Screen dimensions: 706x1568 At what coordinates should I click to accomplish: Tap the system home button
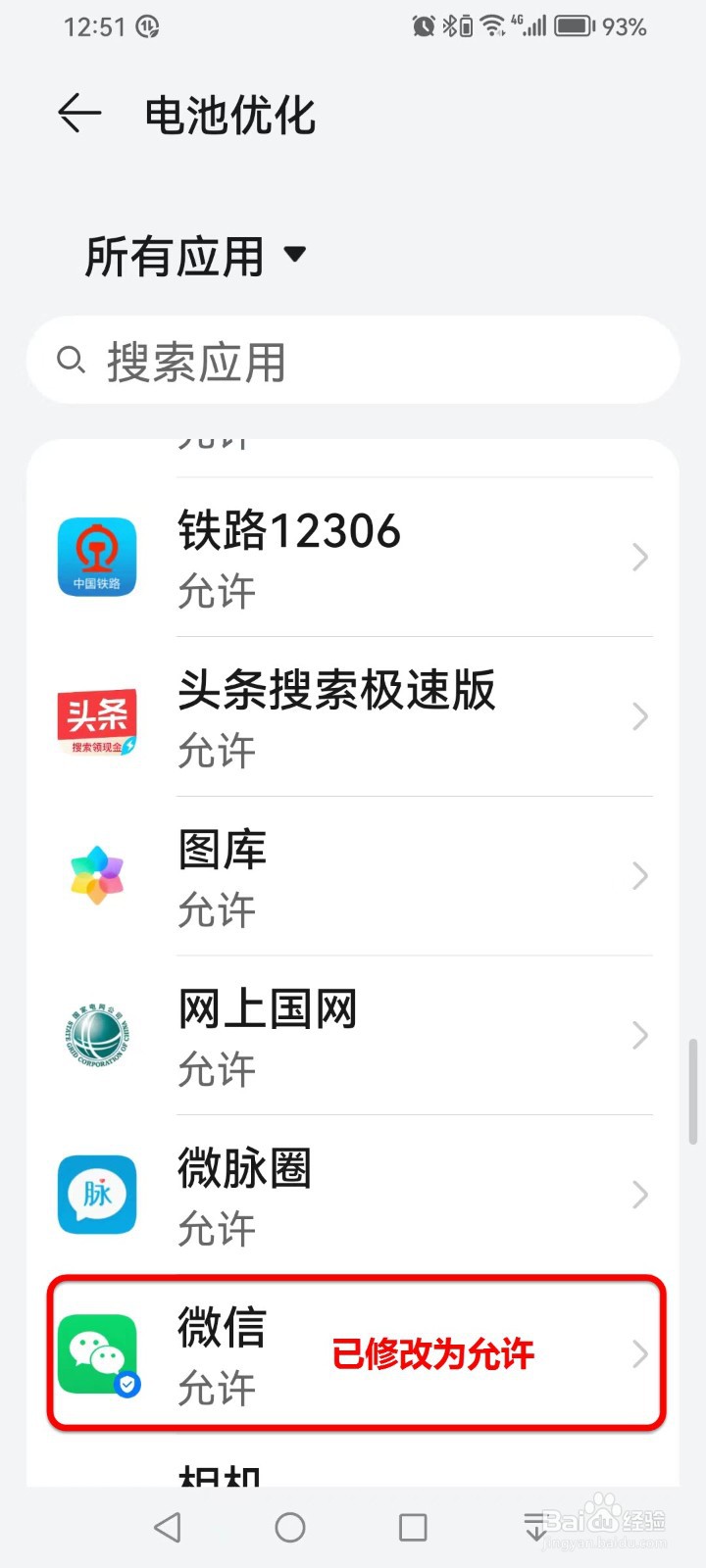[x=290, y=1527]
